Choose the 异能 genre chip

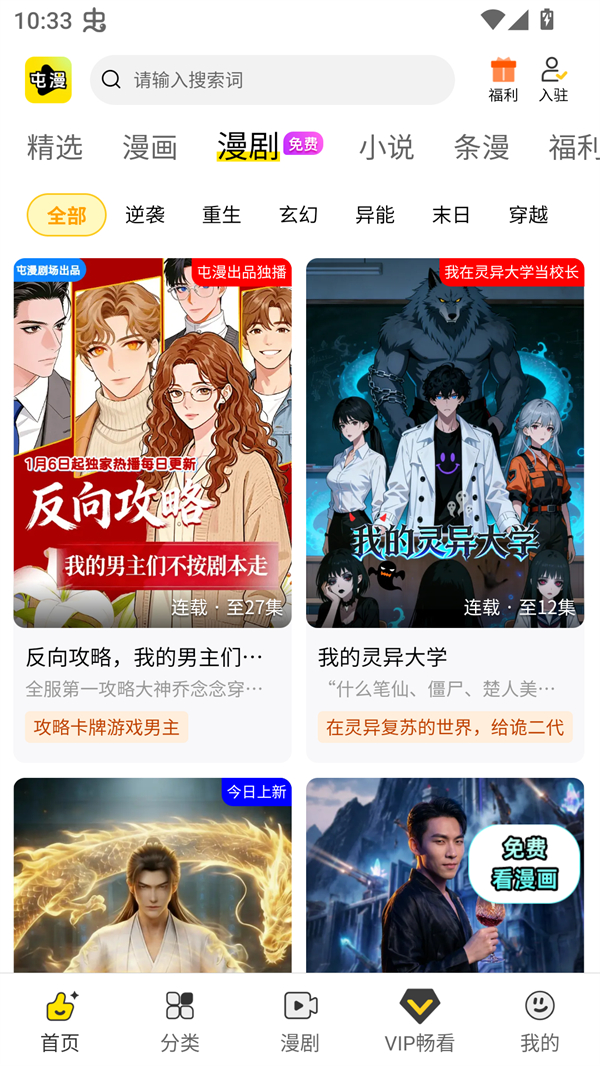pos(375,215)
